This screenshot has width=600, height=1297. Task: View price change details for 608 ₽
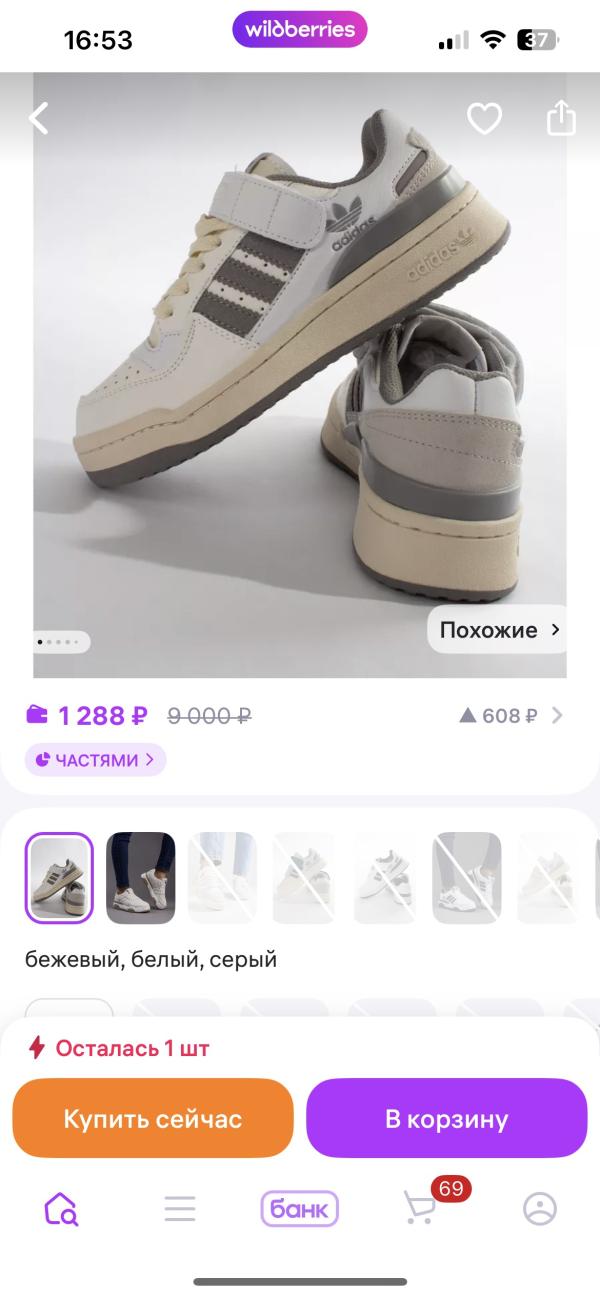[510, 716]
